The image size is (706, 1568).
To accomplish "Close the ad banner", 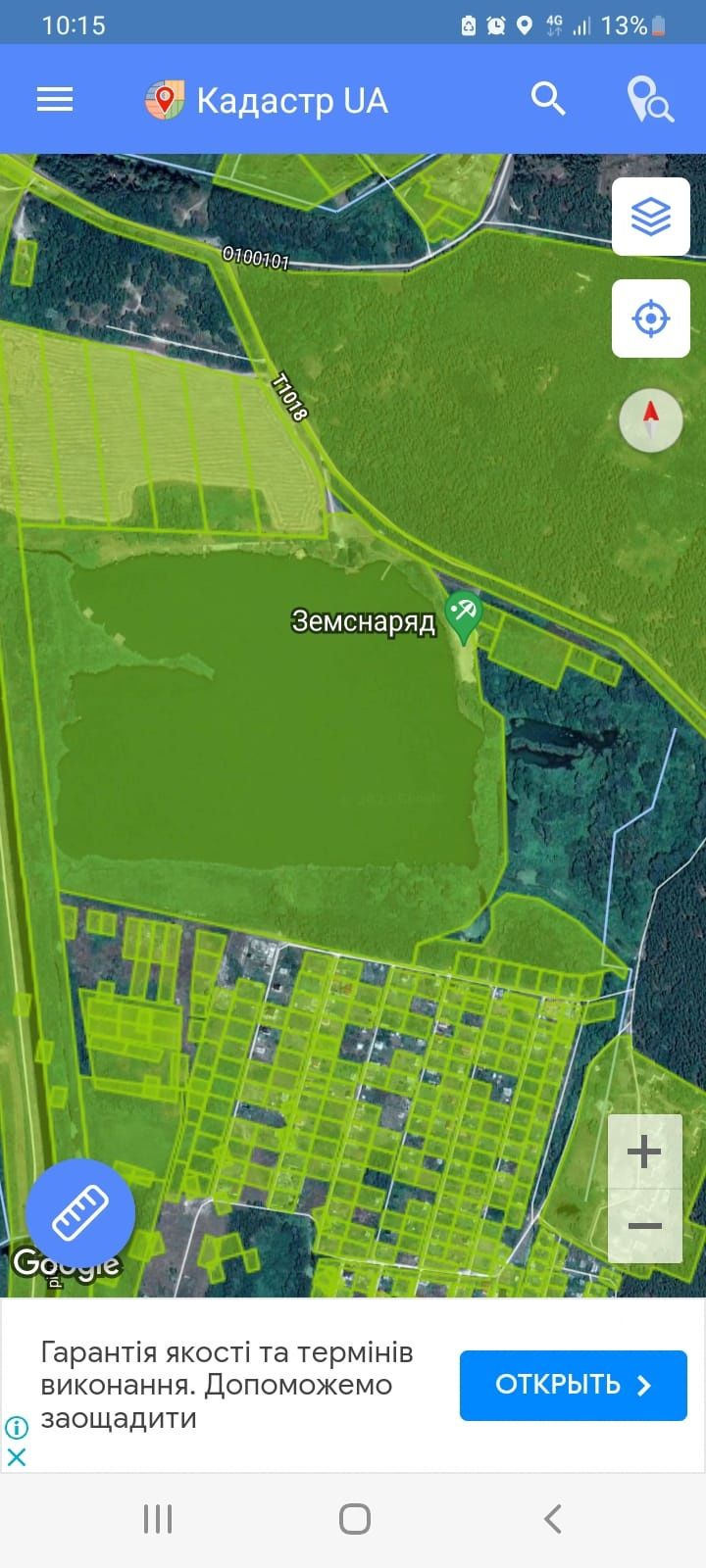I will click(x=17, y=1456).
